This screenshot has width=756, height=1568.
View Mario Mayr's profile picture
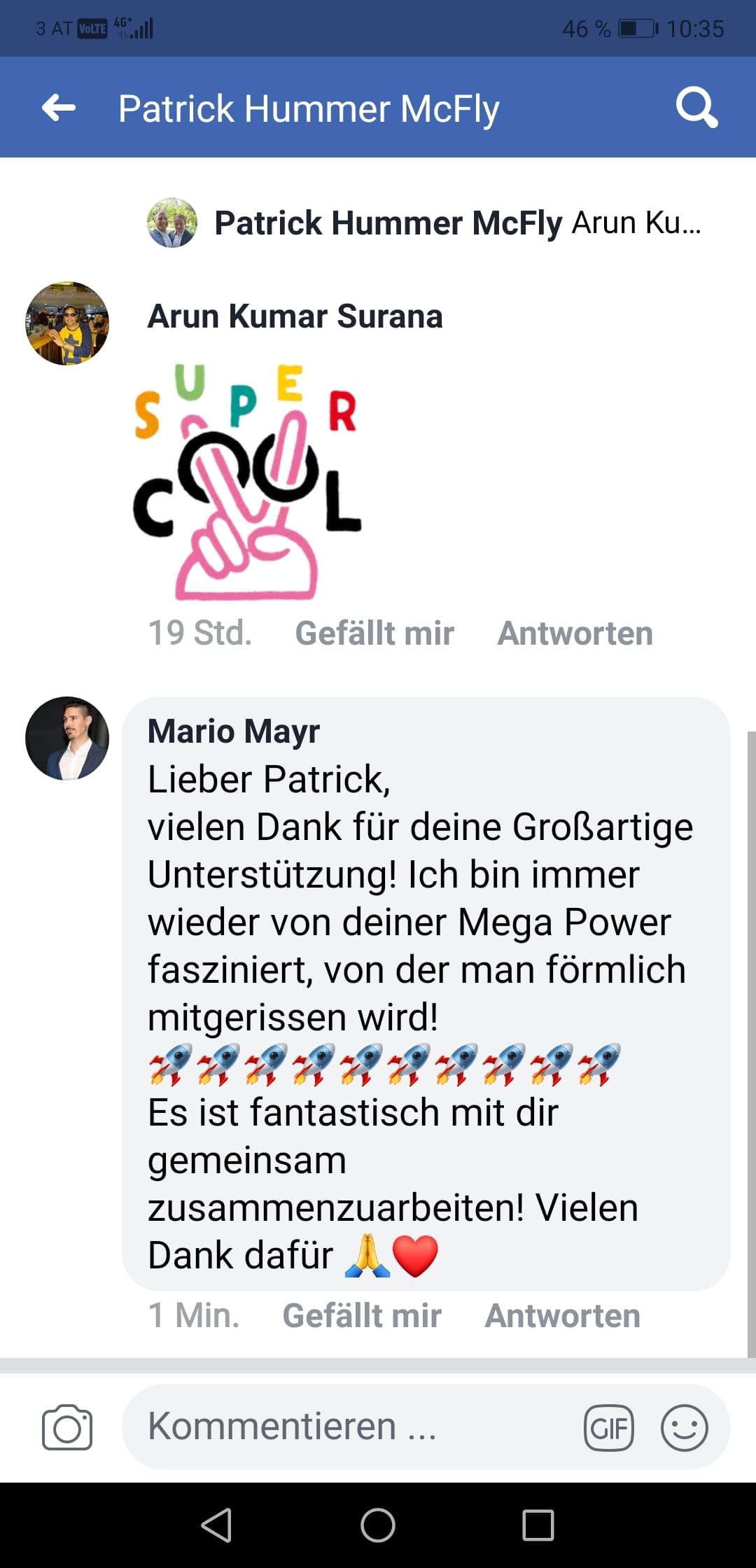pyautogui.click(x=67, y=738)
